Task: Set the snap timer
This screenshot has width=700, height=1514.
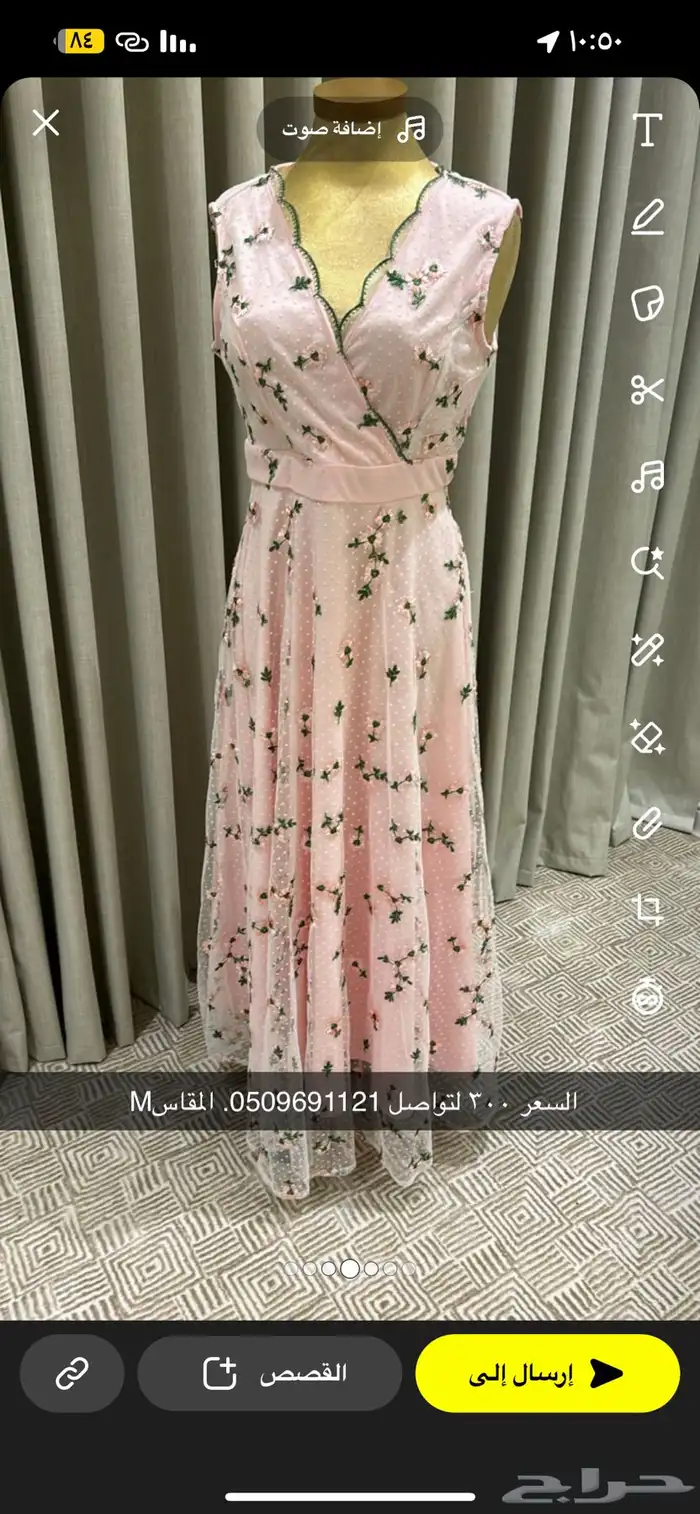Action: click(648, 996)
